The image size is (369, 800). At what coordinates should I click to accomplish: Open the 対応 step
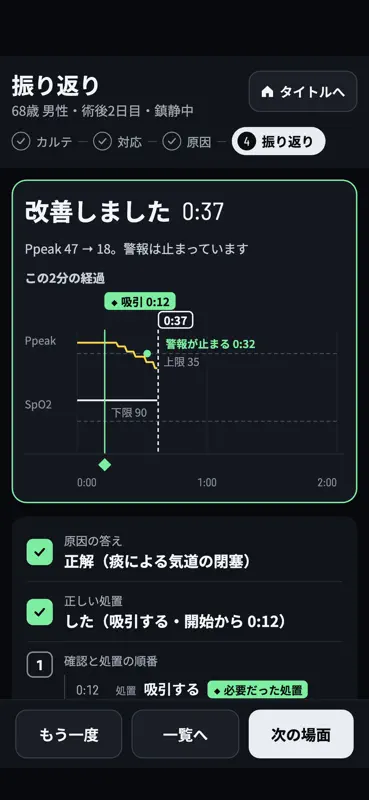(117, 142)
